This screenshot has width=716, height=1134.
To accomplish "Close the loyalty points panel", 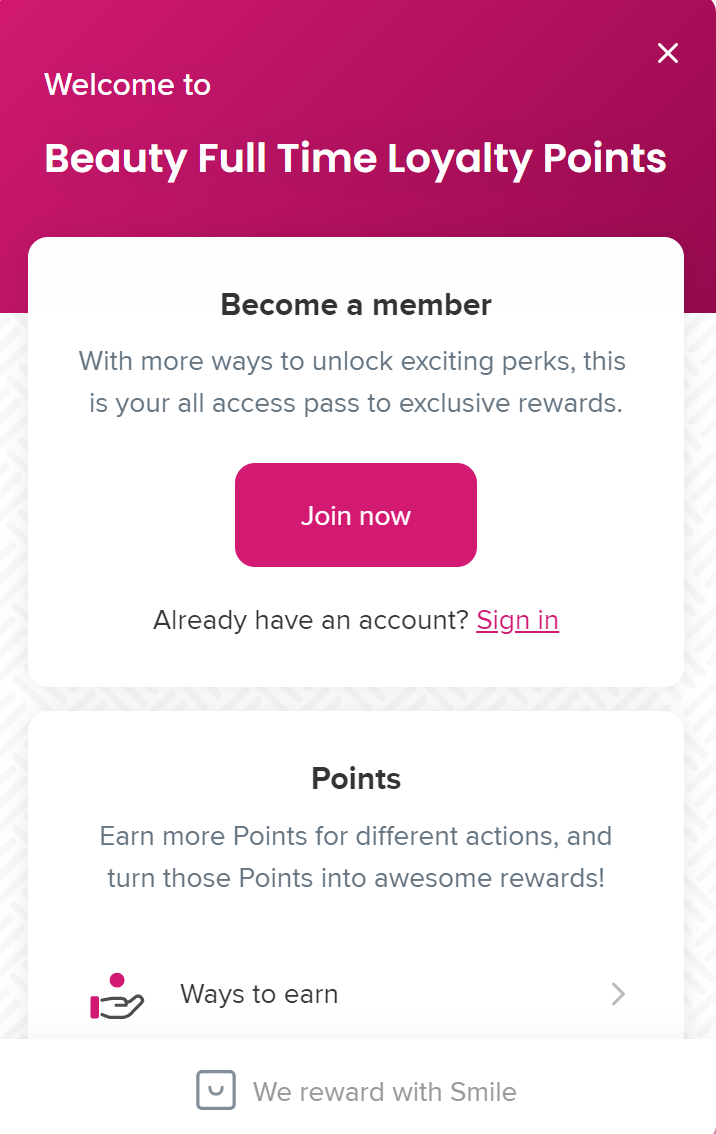I will tap(668, 53).
